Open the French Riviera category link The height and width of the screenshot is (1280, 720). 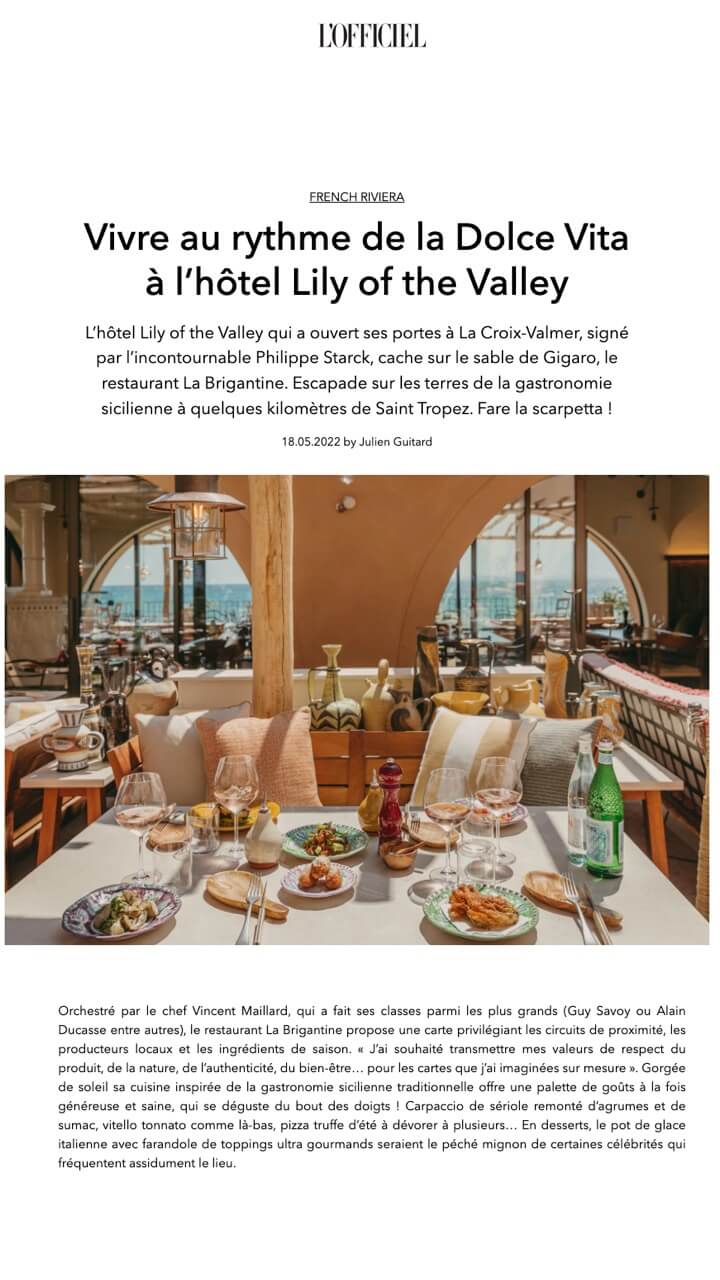[357, 197]
